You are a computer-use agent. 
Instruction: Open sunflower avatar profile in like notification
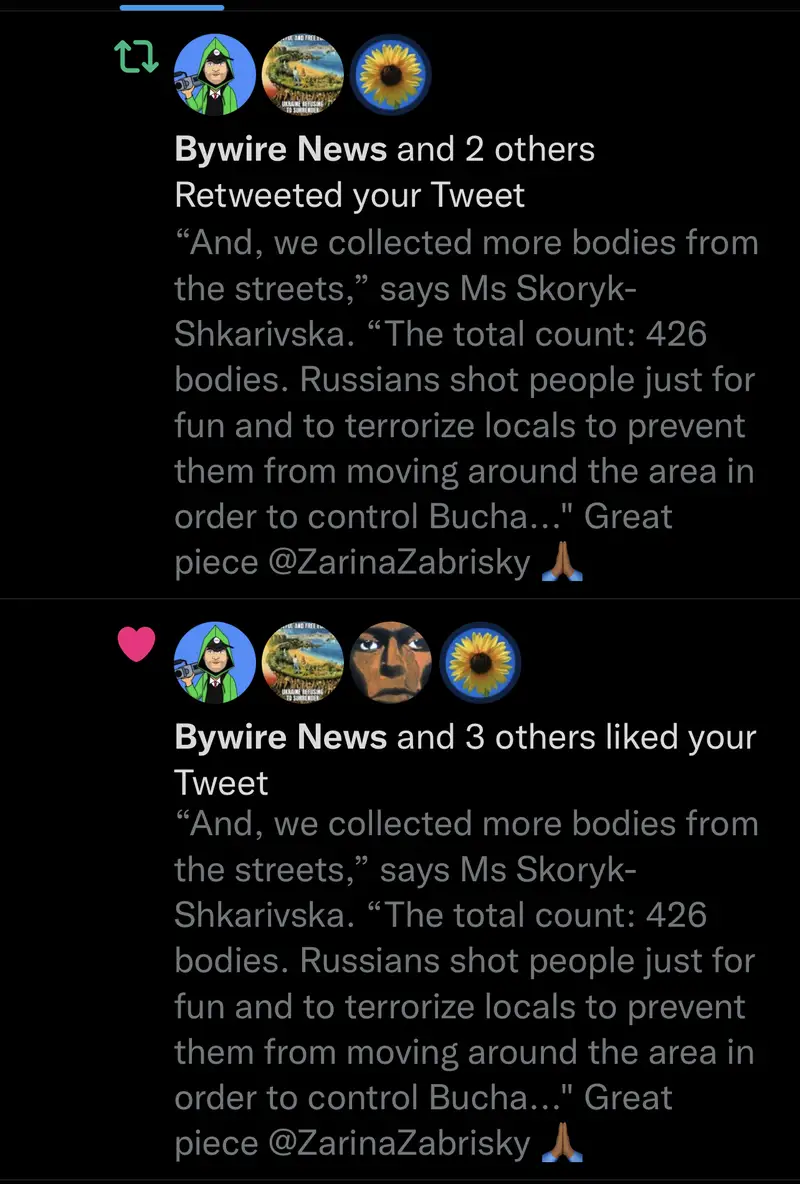482,660
